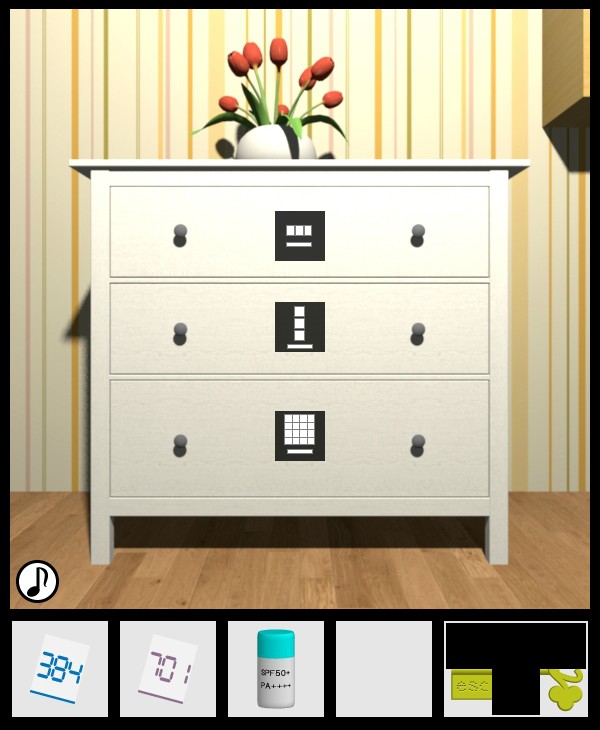
Task: Tap the empty inventory slot
Action: [x=384, y=669]
